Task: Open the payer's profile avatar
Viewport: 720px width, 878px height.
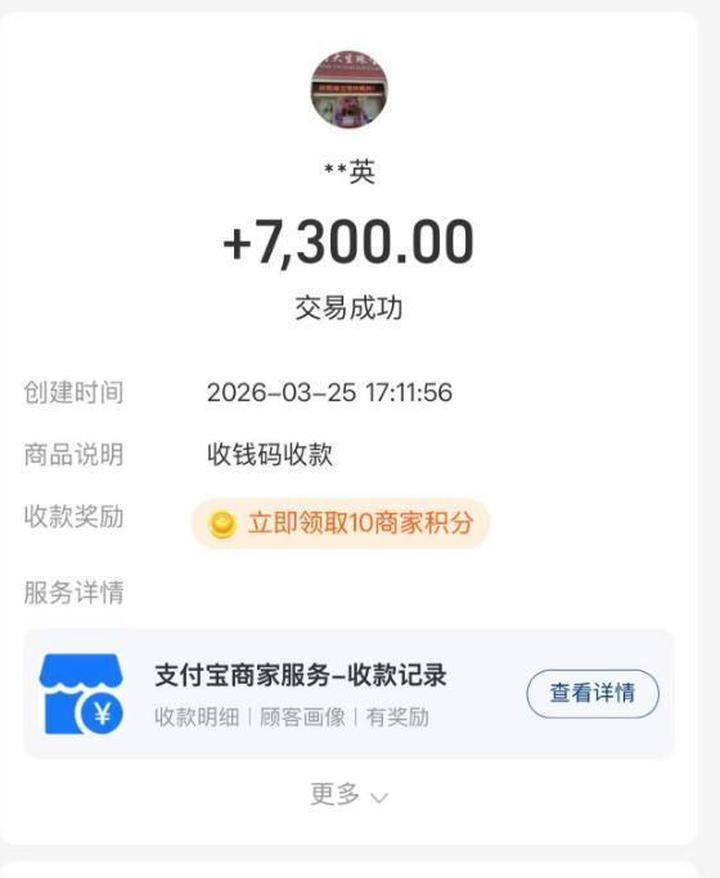Action: pyautogui.click(x=349, y=91)
